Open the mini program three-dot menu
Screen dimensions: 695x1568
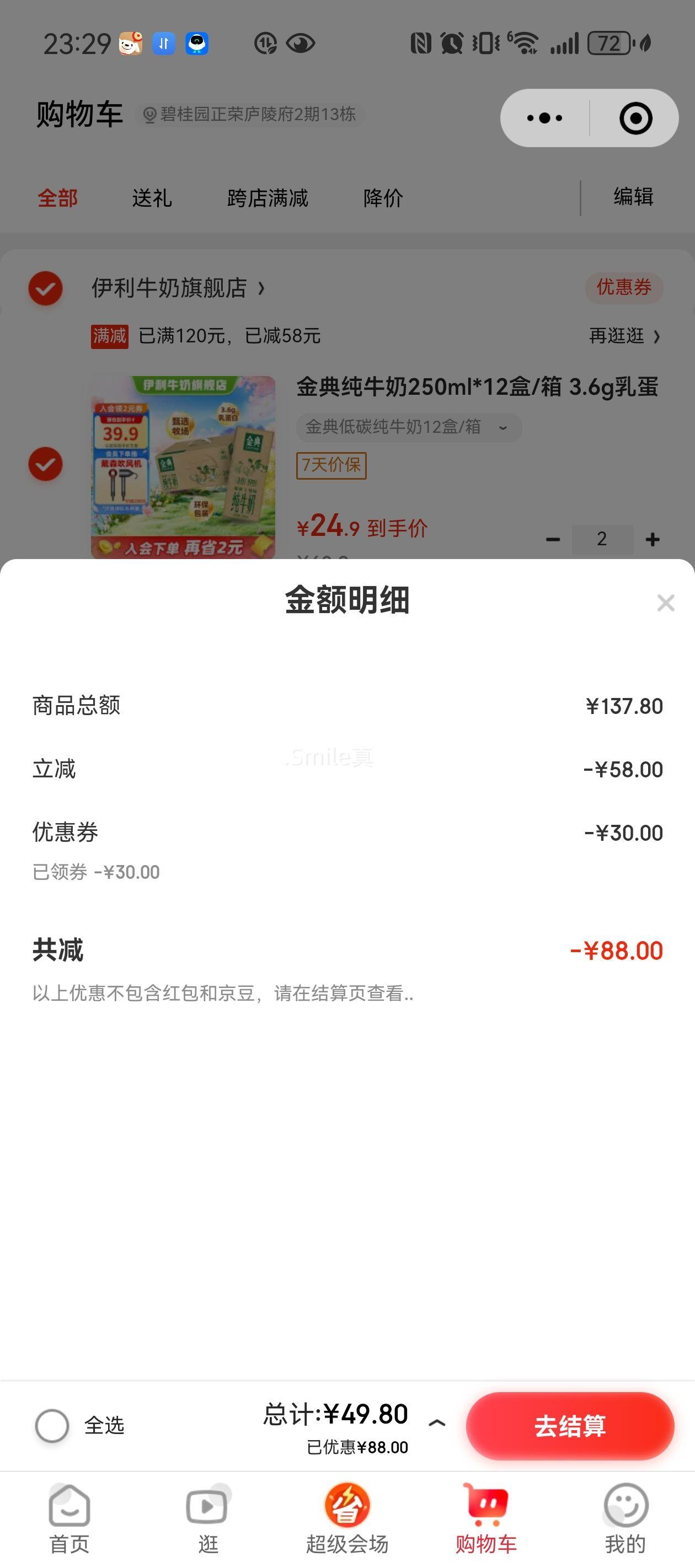tap(544, 118)
